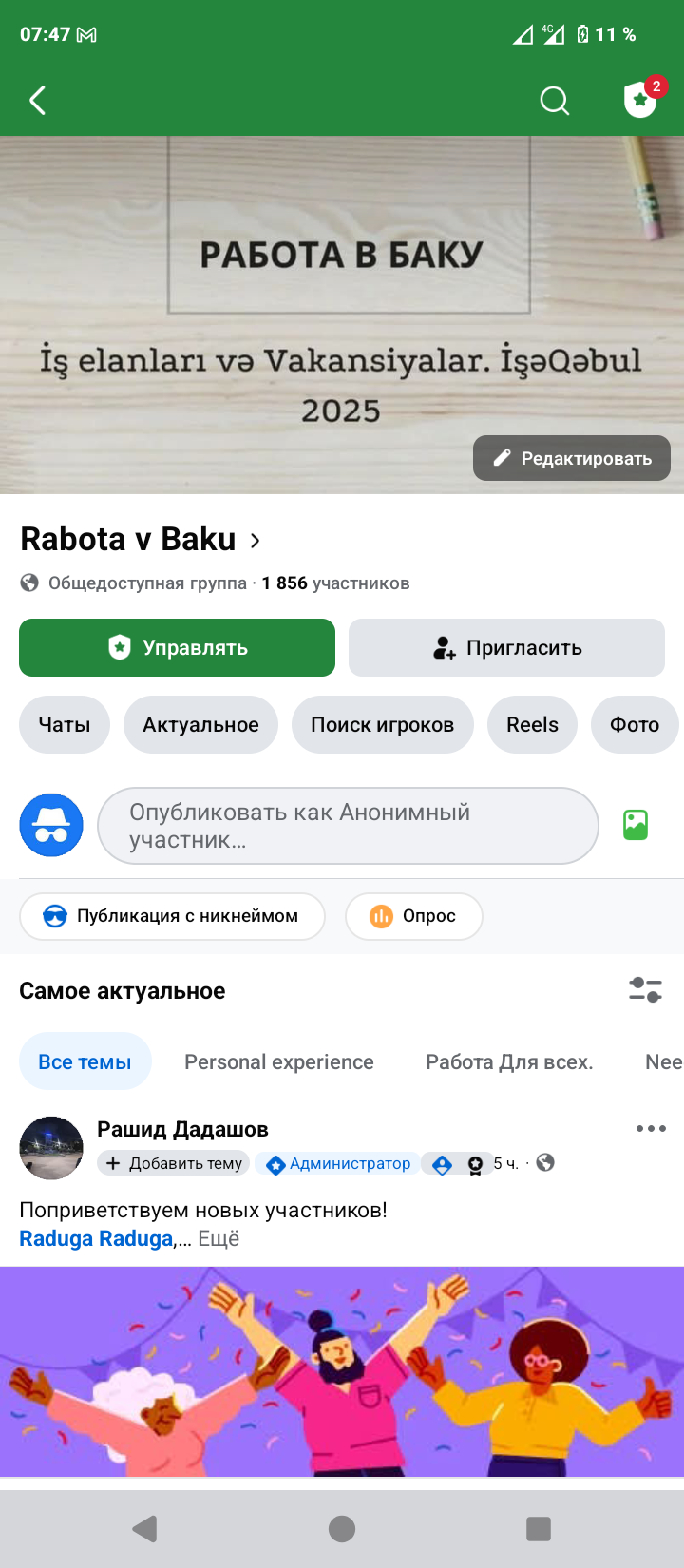The height and width of the screenshot is (1568, 684).
Task: Tap Добавить тему on the admin's post
Action: pos(173,1163)
